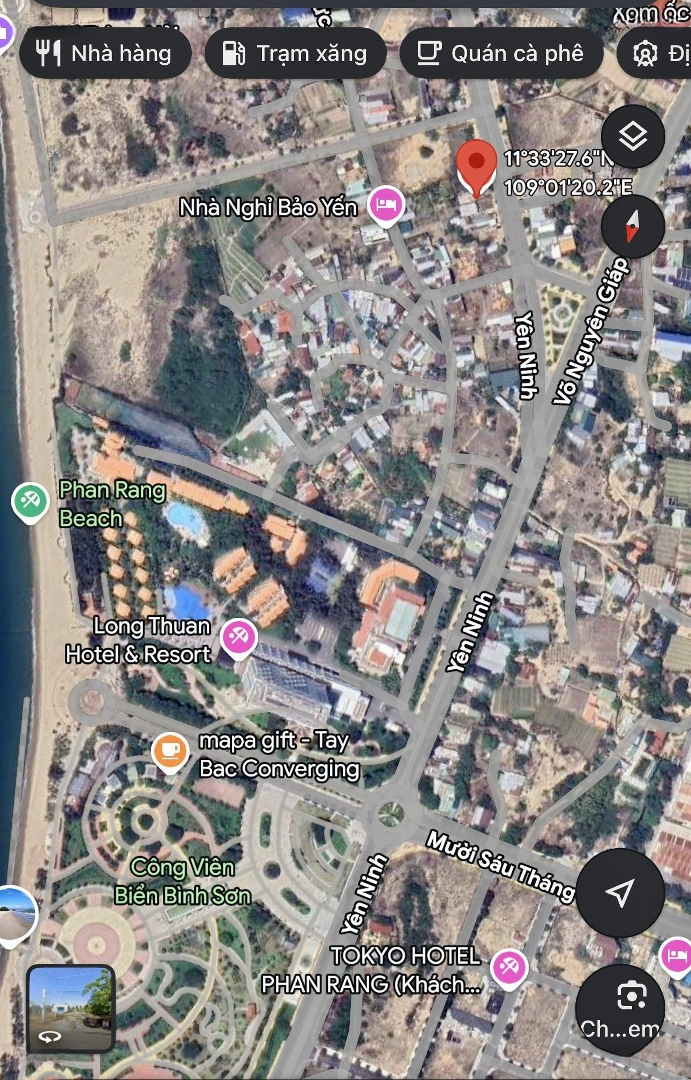Open the Long Thuan Hotel & Resort marker
691x1080 pixels.
click(x=239, y=637)
